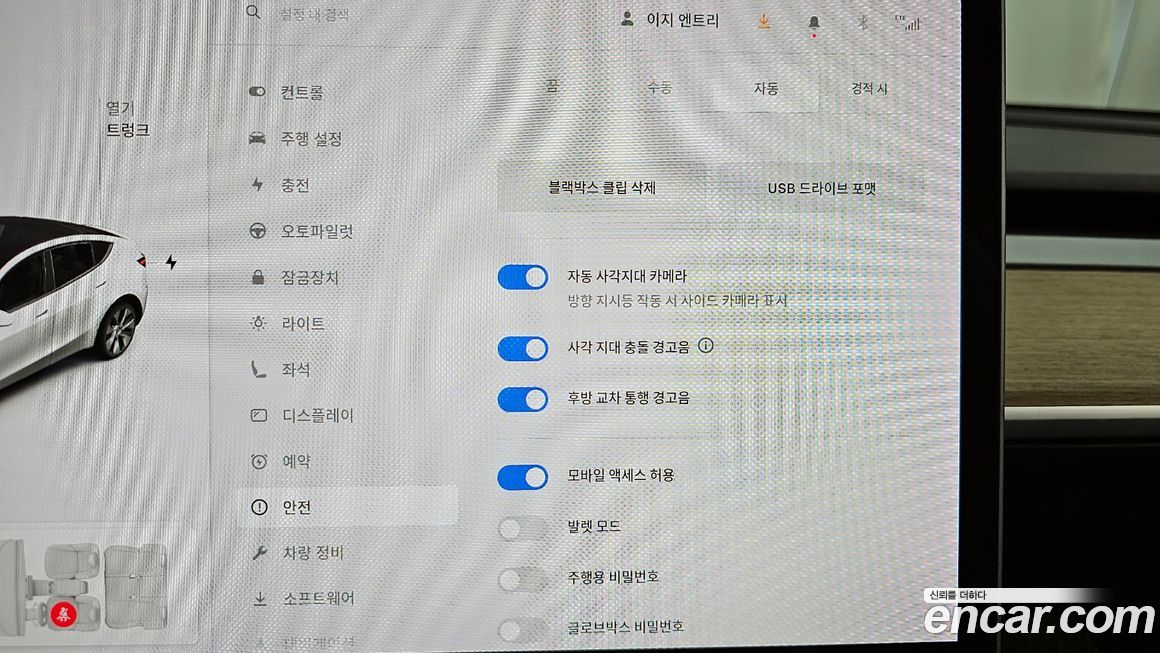
Task: Show info for 사각 지대 충돌 경고음
Action: 706,346
